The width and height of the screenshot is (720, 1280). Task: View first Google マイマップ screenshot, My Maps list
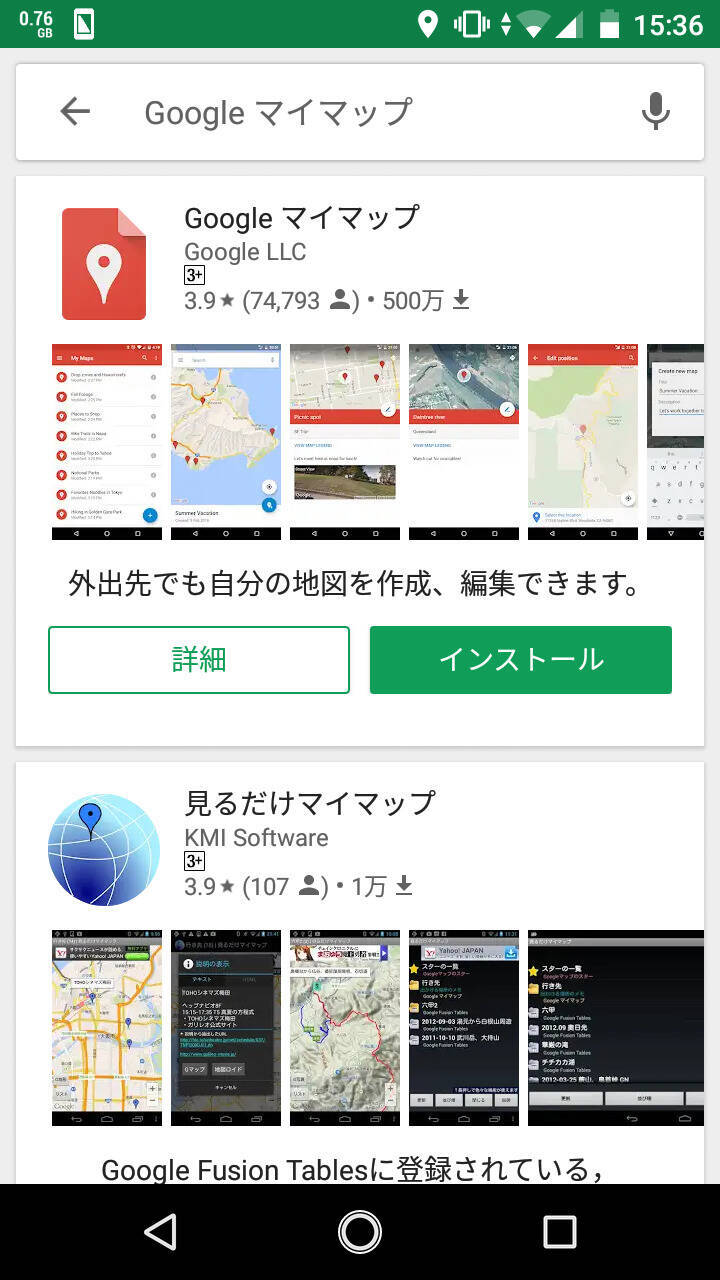point(107,441)
